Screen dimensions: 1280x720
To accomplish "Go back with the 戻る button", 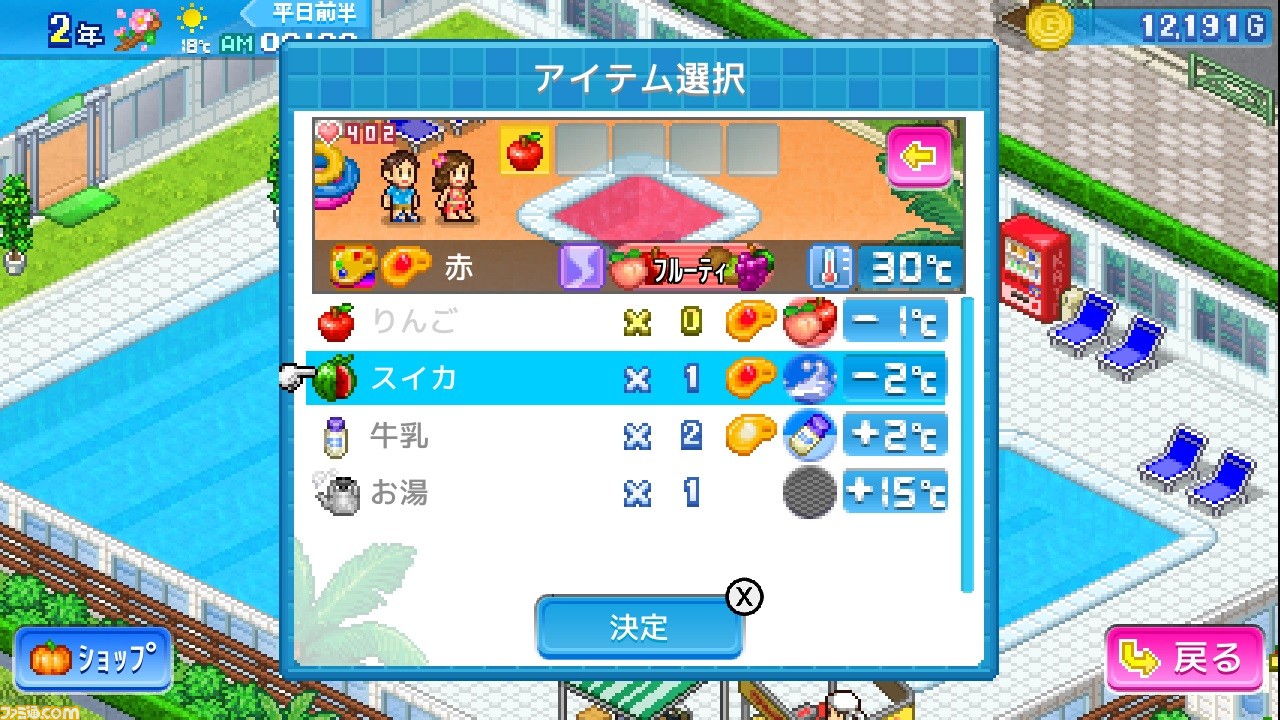I will (1184, 659).
